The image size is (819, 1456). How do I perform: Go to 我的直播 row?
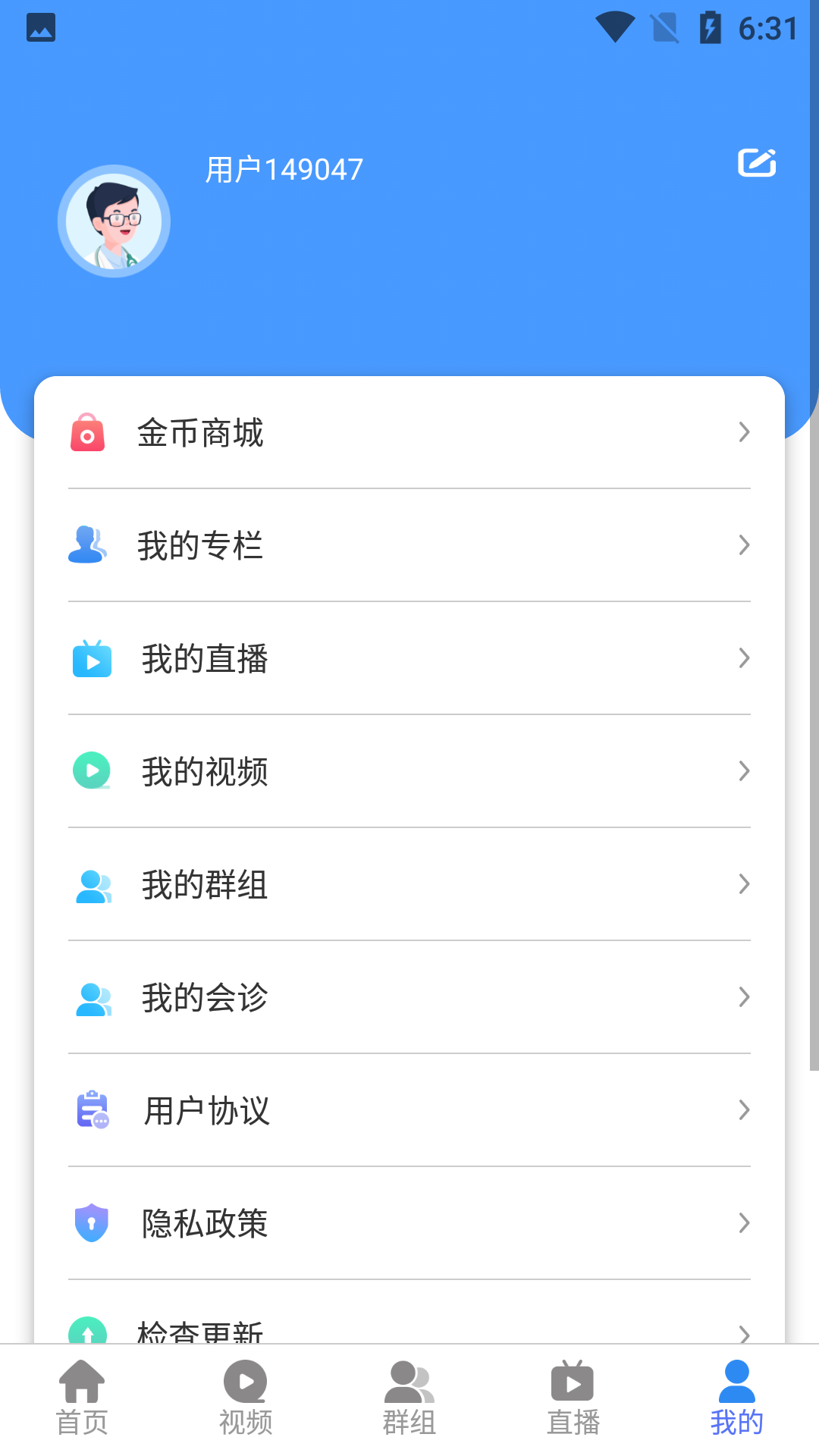point(409,658)
